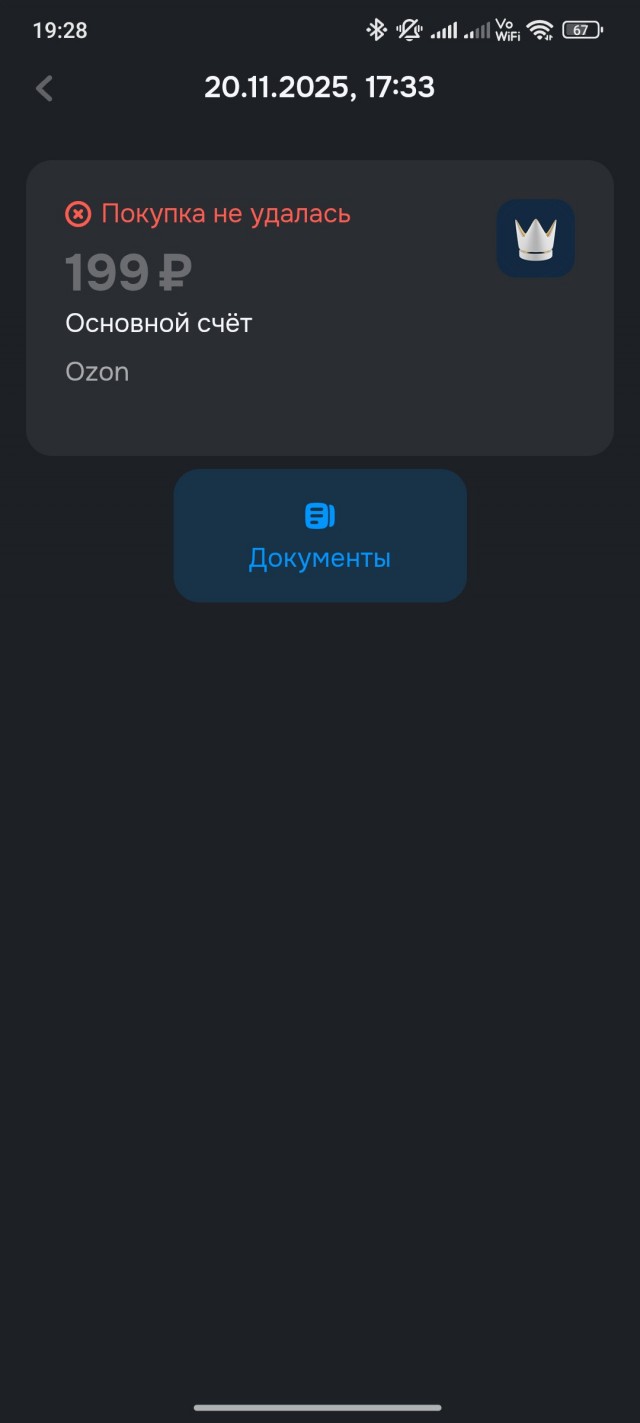The image size is (640, 1423).
Task: Open the Ozon merchant crown icon
Action: (x=535, y=238)
